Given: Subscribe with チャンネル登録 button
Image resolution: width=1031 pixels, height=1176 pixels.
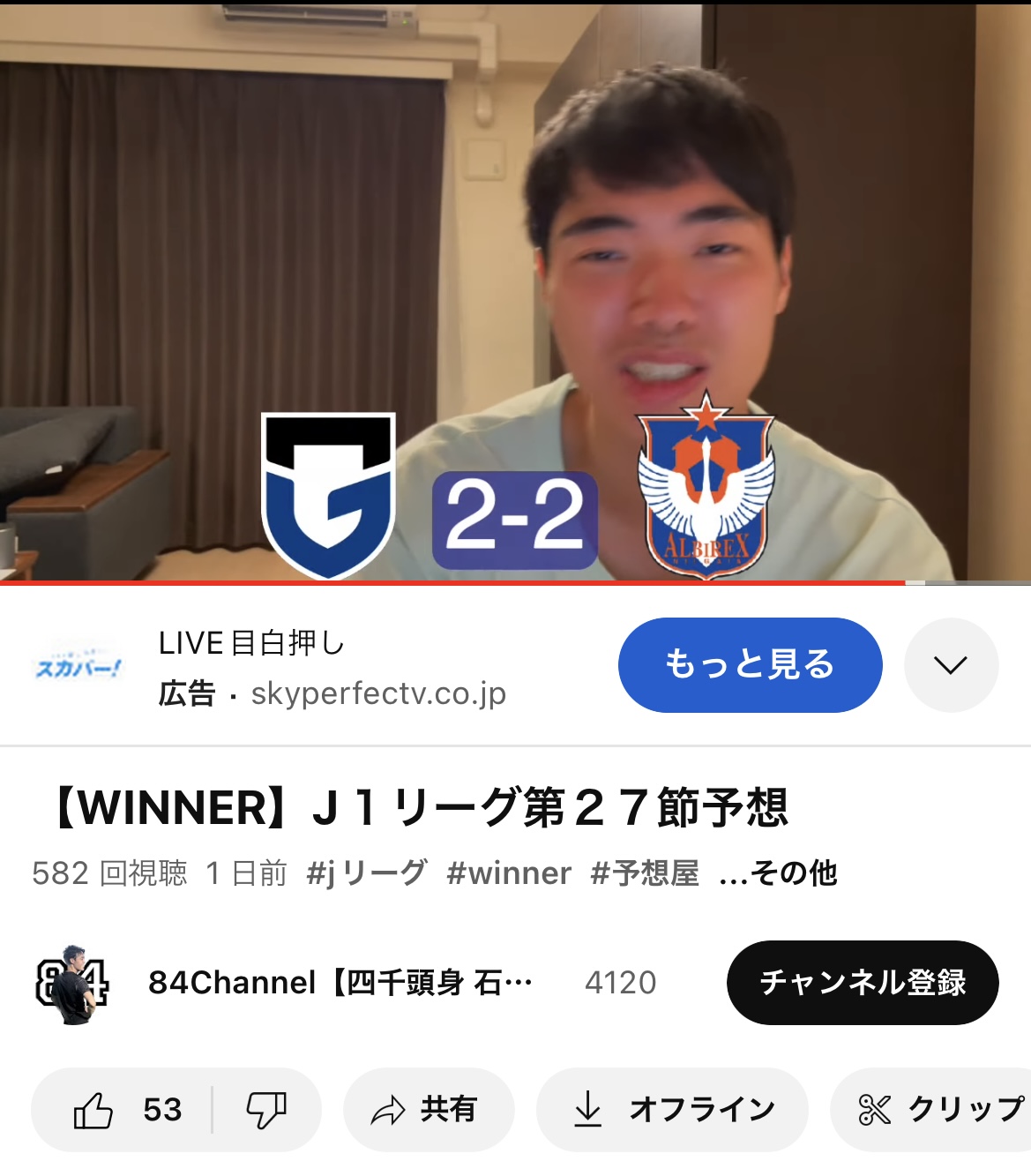Looking at the screenshot, I should tap(862, 982).
